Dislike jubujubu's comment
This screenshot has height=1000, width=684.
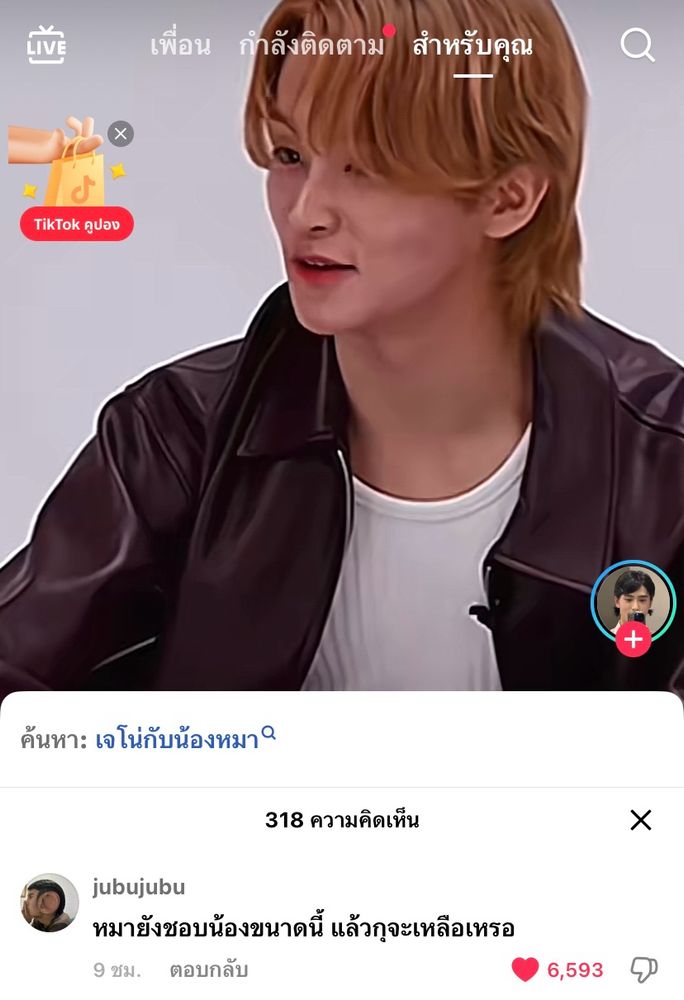coord(643,969)
